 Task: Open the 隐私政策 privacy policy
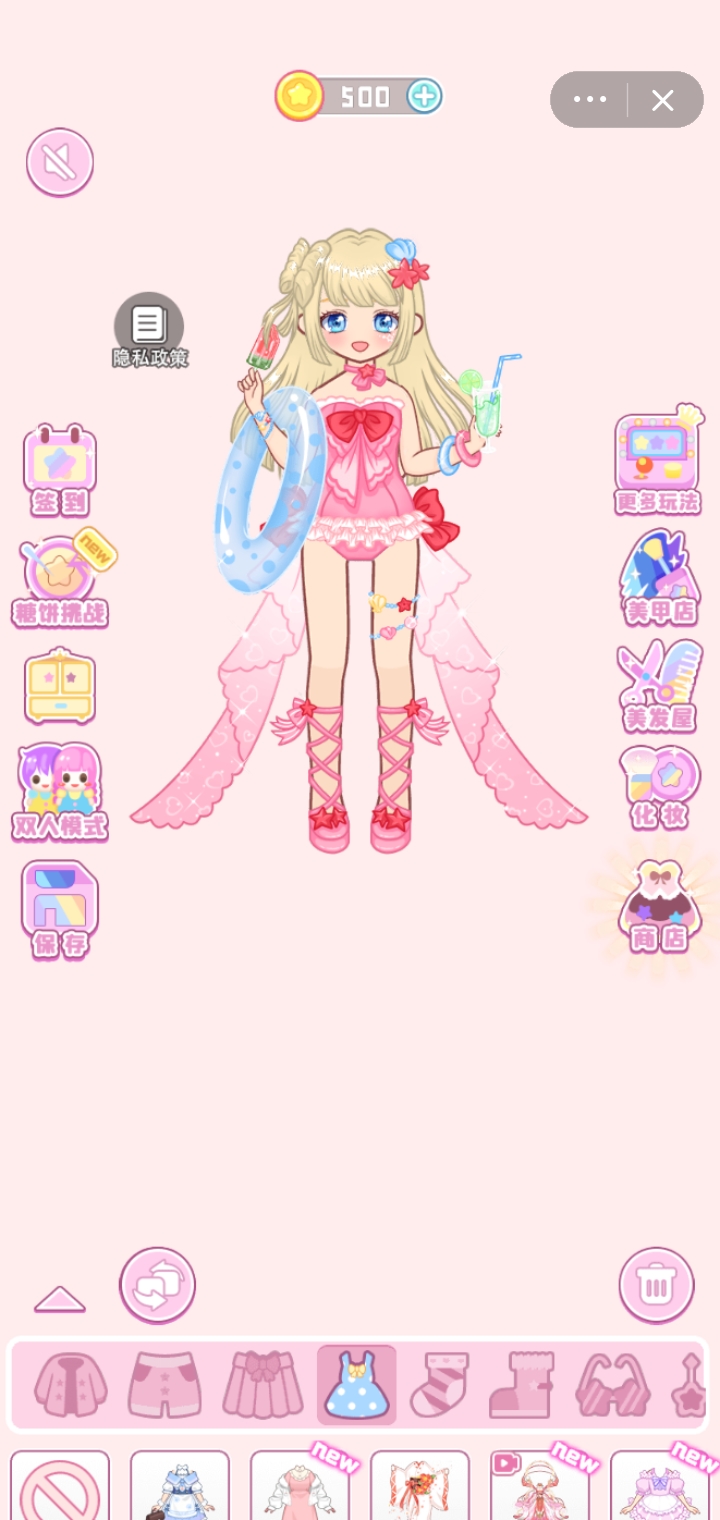149,330
